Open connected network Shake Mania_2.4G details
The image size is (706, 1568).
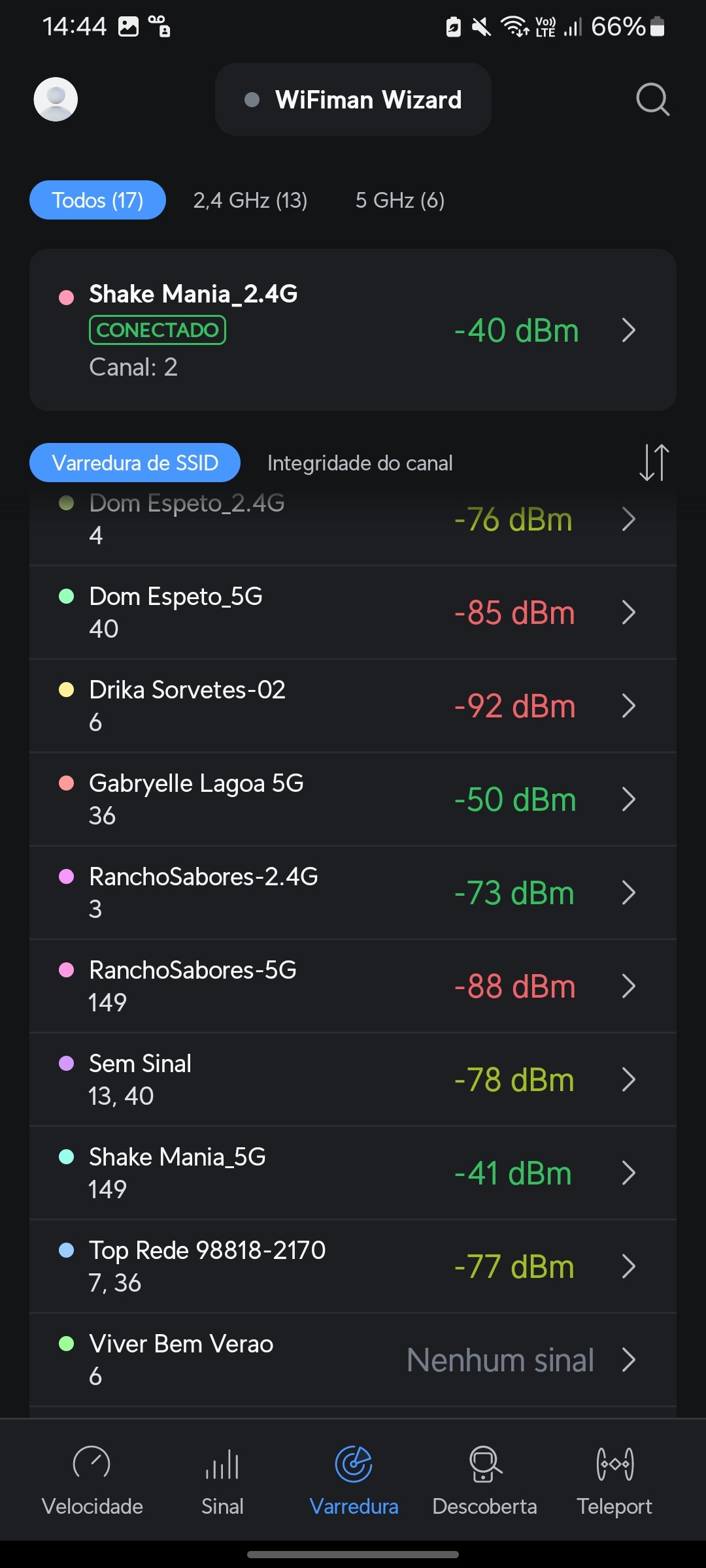(353, 330)
